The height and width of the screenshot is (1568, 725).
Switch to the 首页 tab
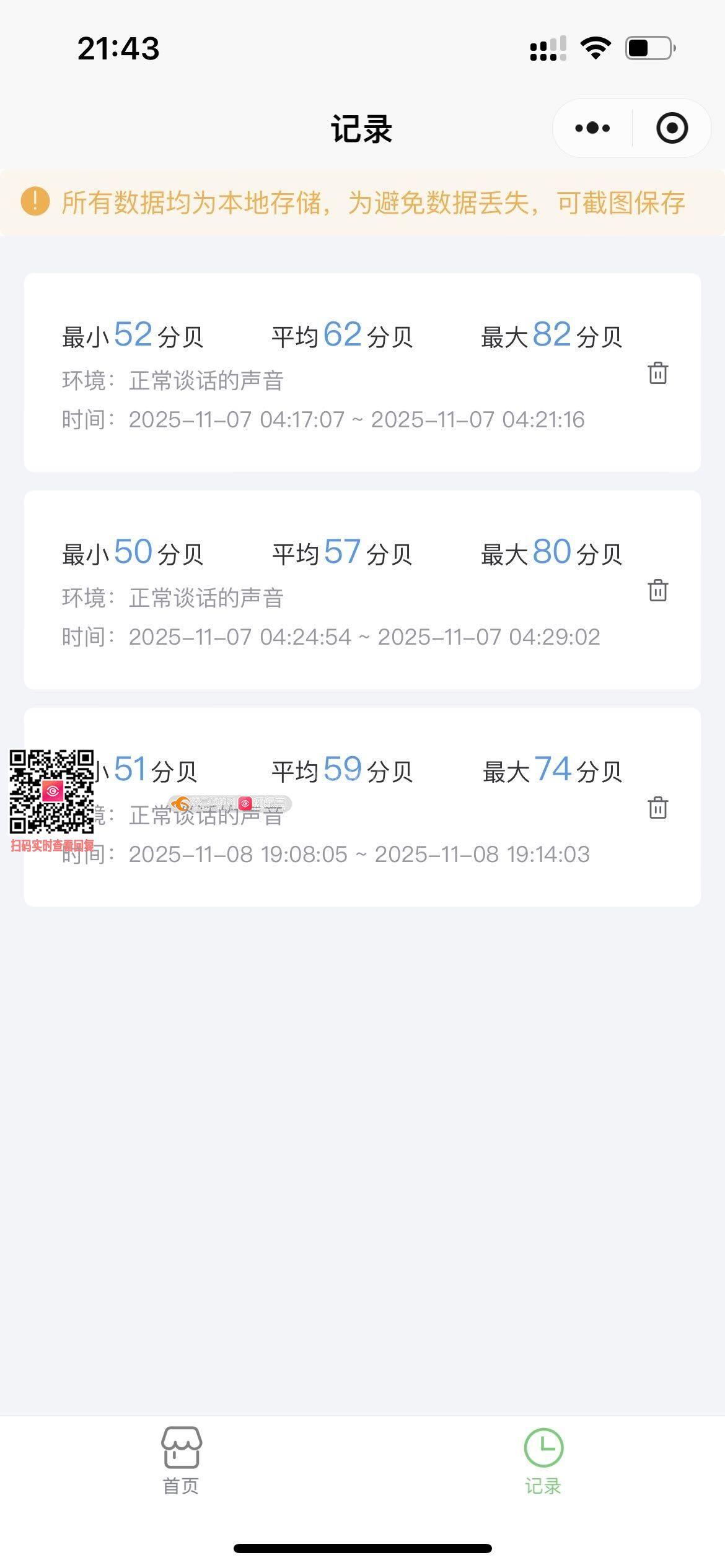click(181, 1460)
